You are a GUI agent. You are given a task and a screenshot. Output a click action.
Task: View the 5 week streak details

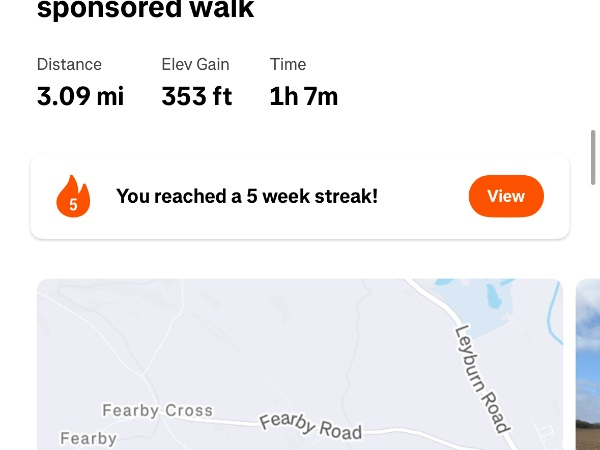tap(505, 196)
